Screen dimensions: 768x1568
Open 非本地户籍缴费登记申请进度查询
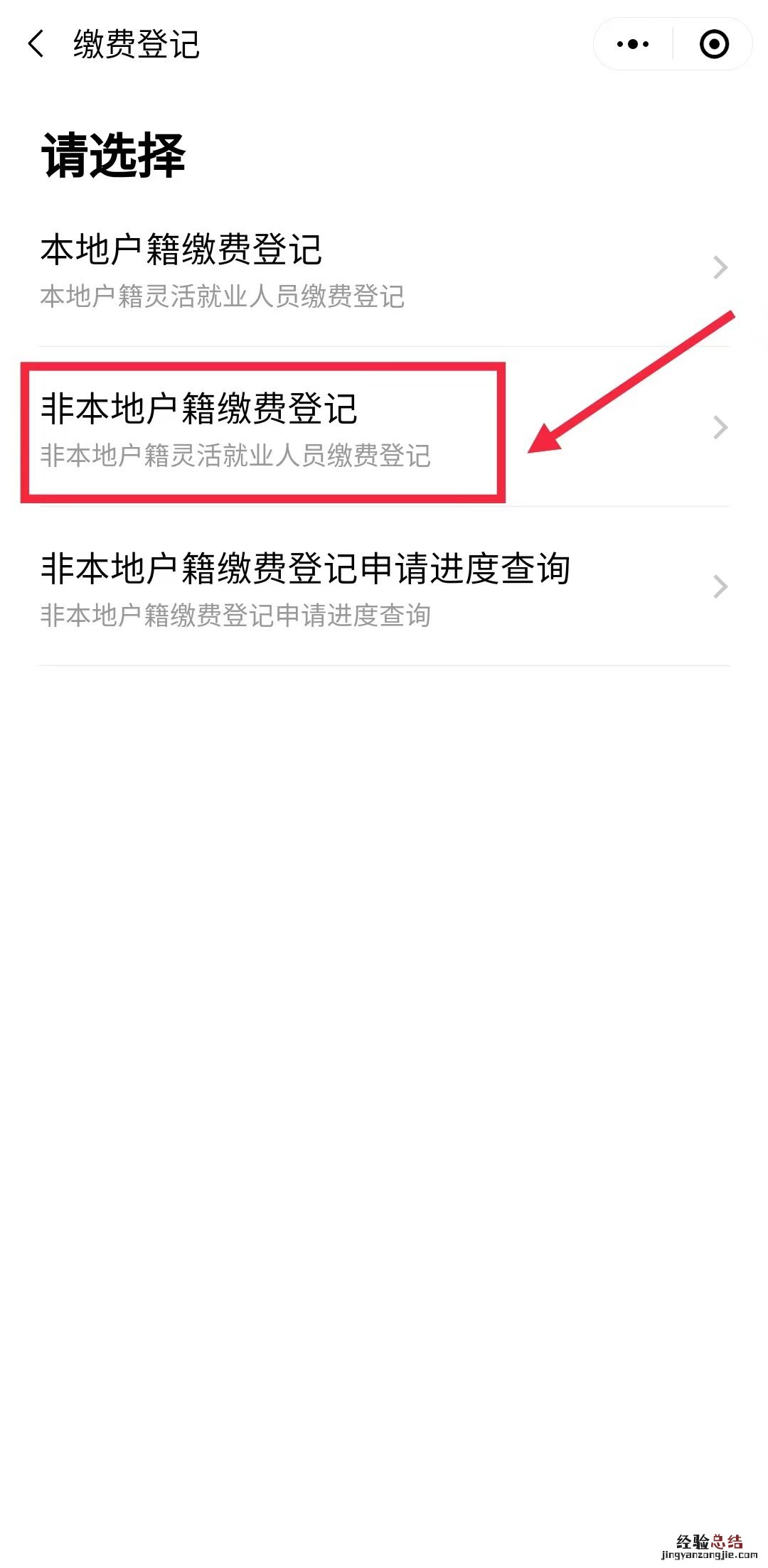pos(384,588)
